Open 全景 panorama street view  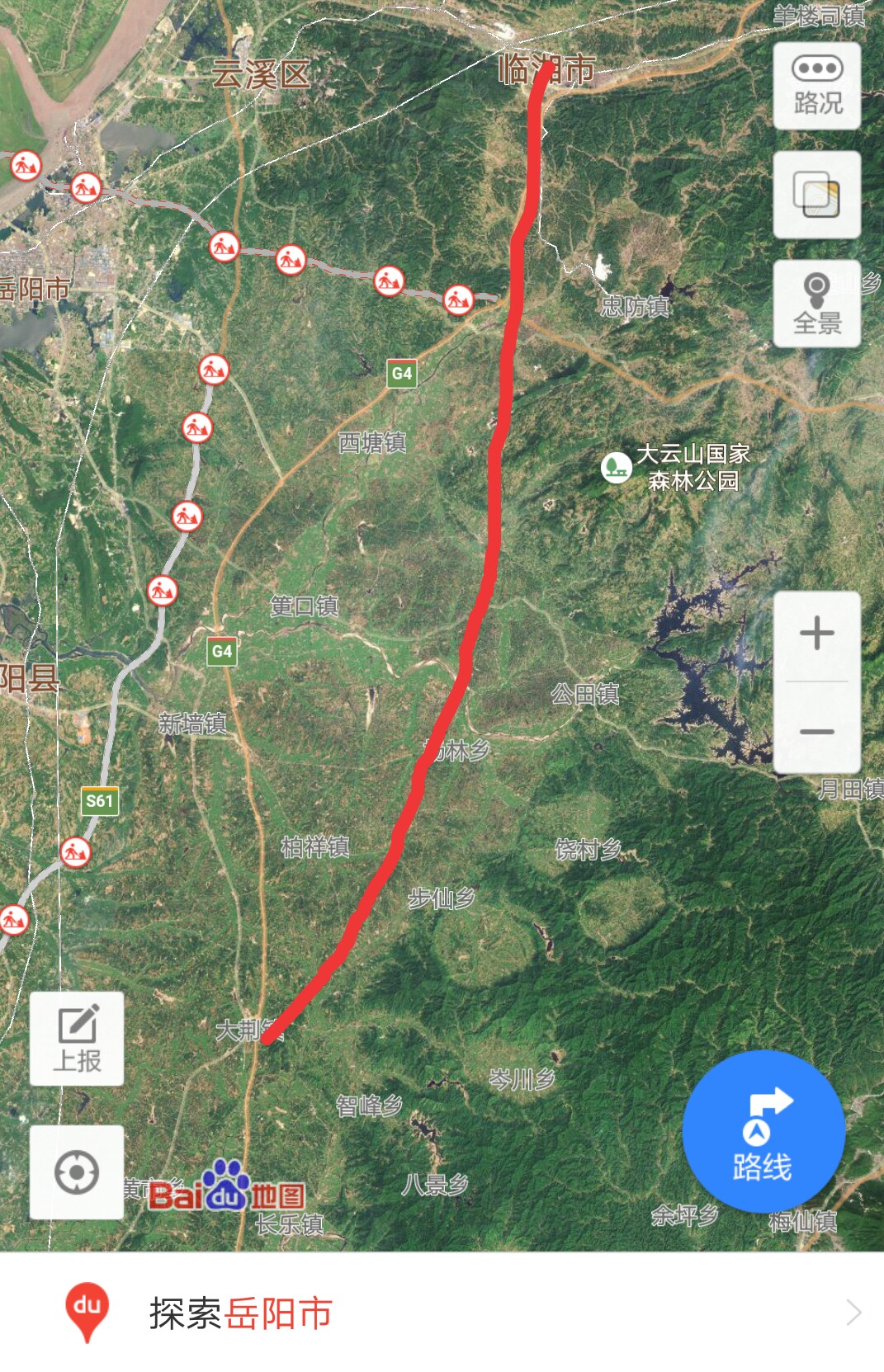click(816, 303)
